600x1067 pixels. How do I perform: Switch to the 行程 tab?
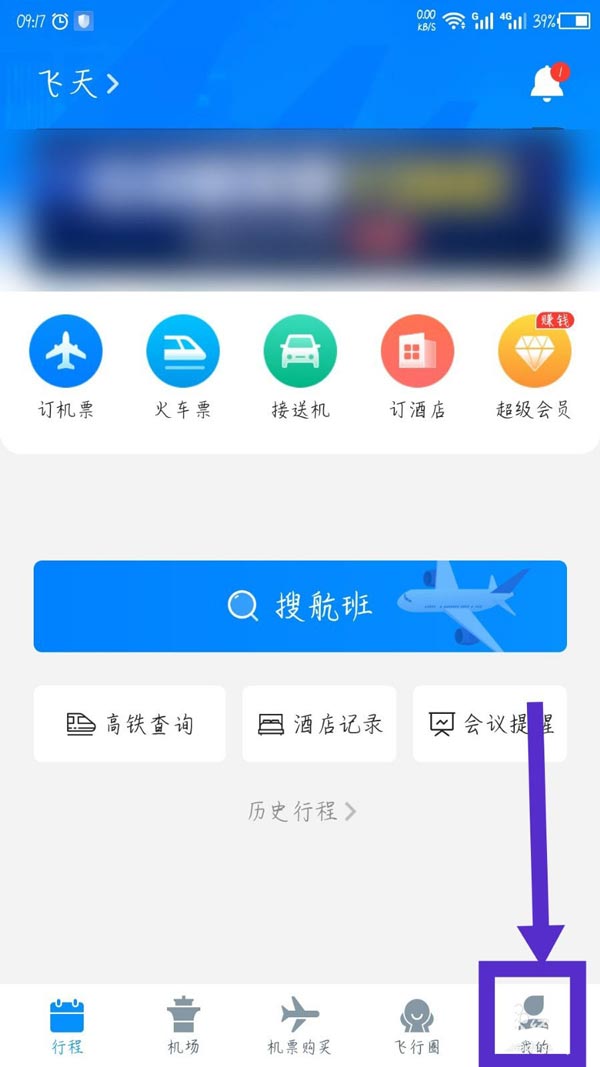coord(67,1026)
